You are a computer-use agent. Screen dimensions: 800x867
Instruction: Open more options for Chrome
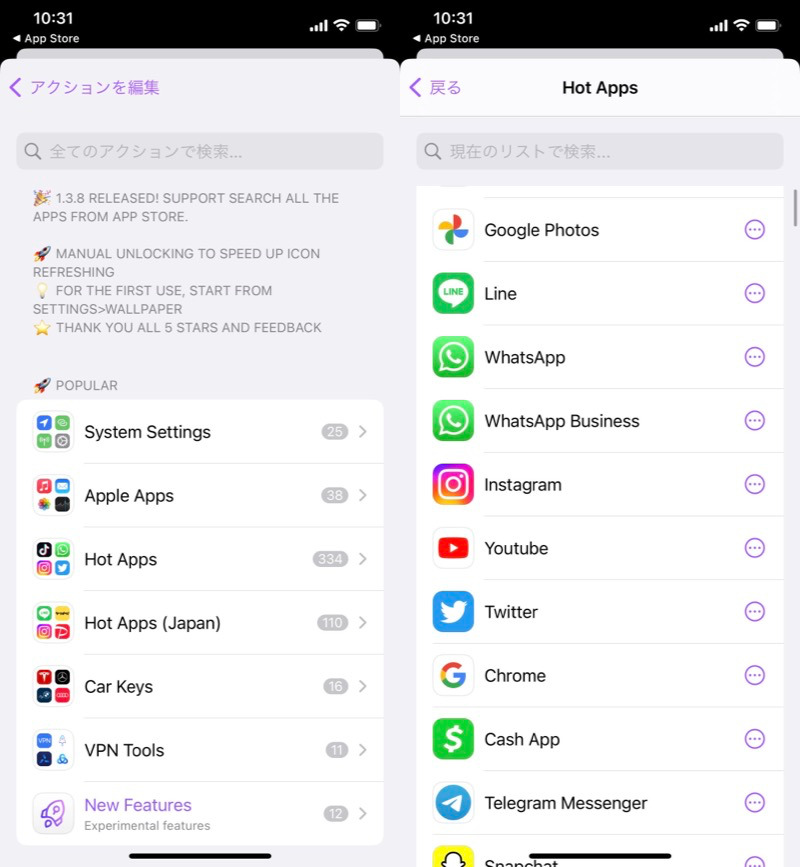[x=755, y=676]
